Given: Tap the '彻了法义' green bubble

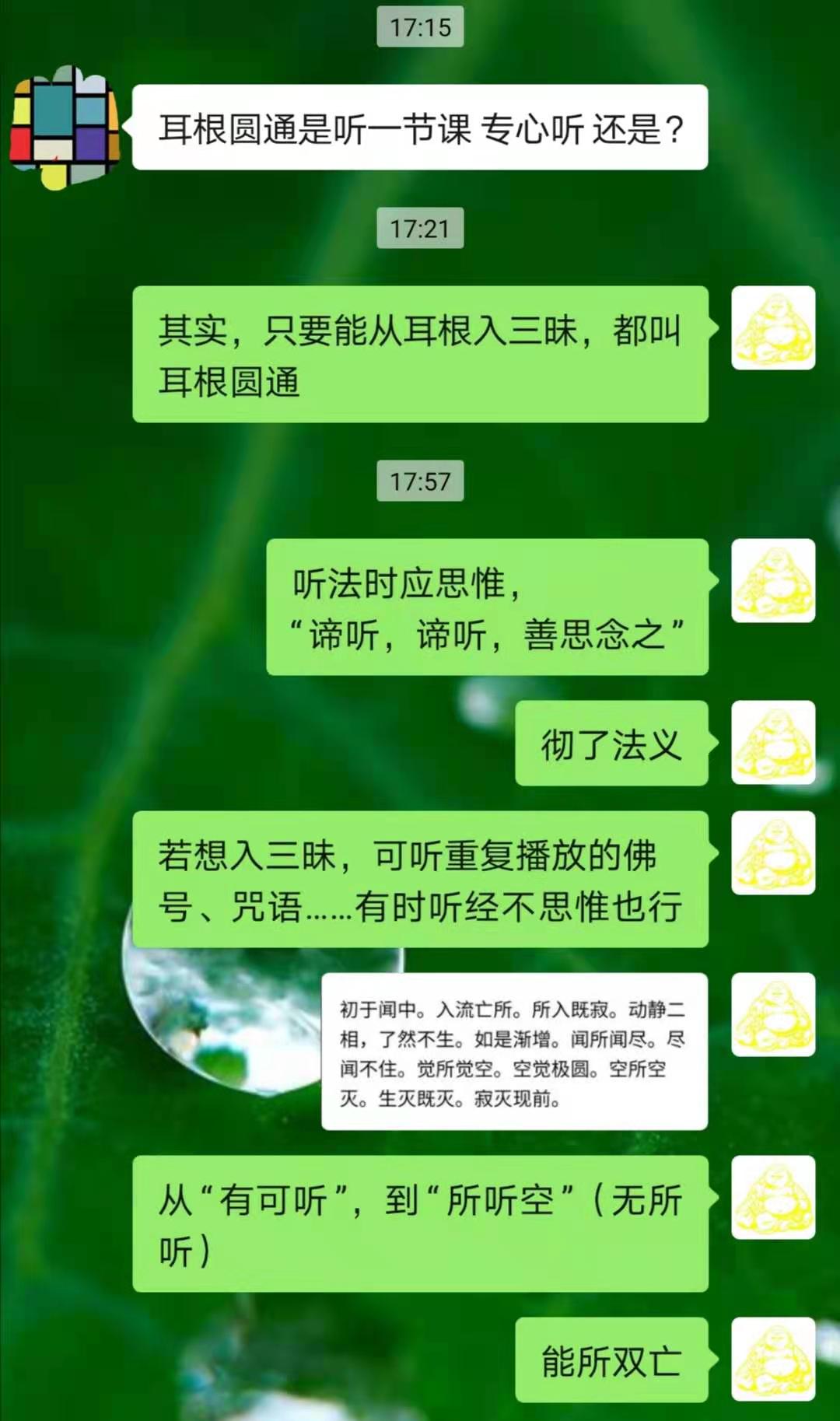Looking at the screenshot, I should (x=612, y=744).
